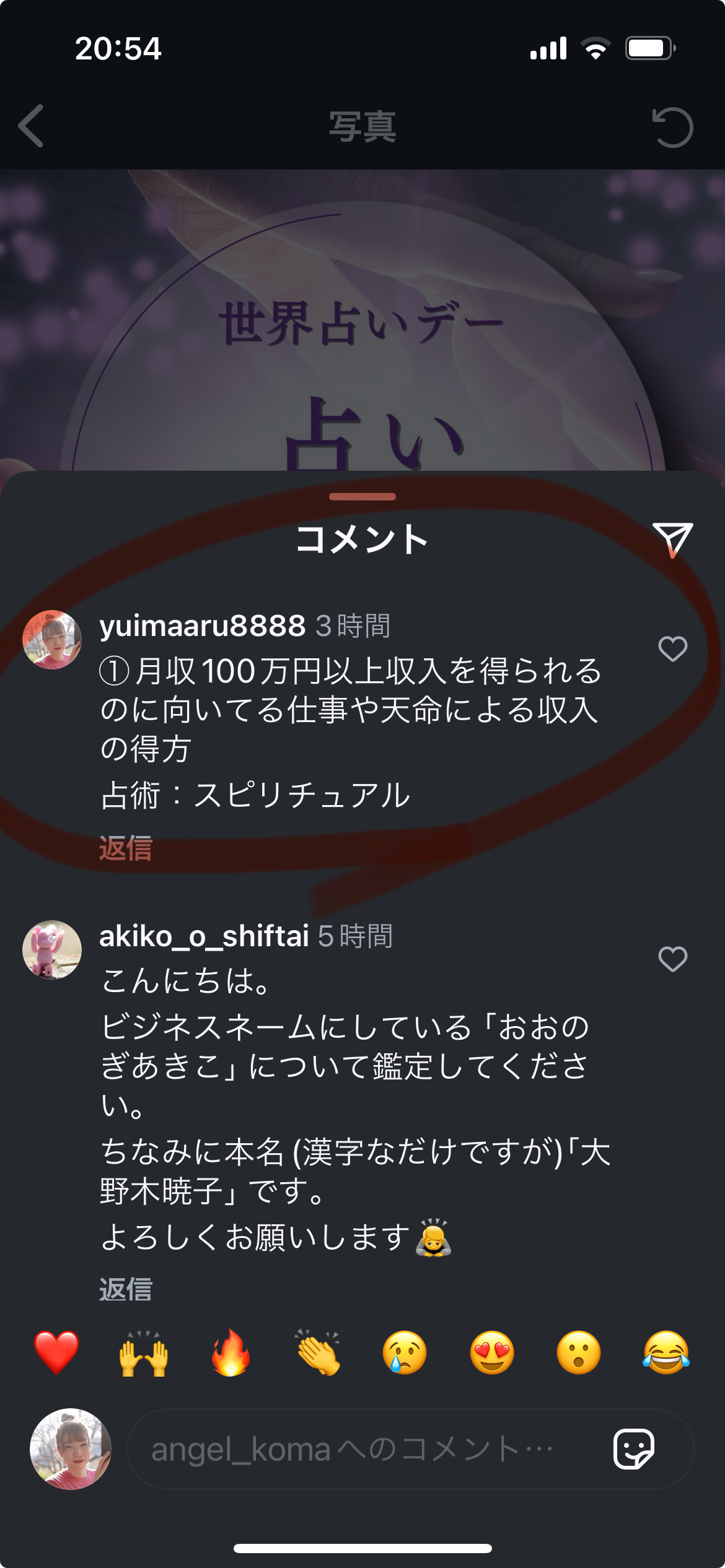Like yuimaaru8888's comment
The height and width of the screenshot is (1568, 725).
click(672, 649)
